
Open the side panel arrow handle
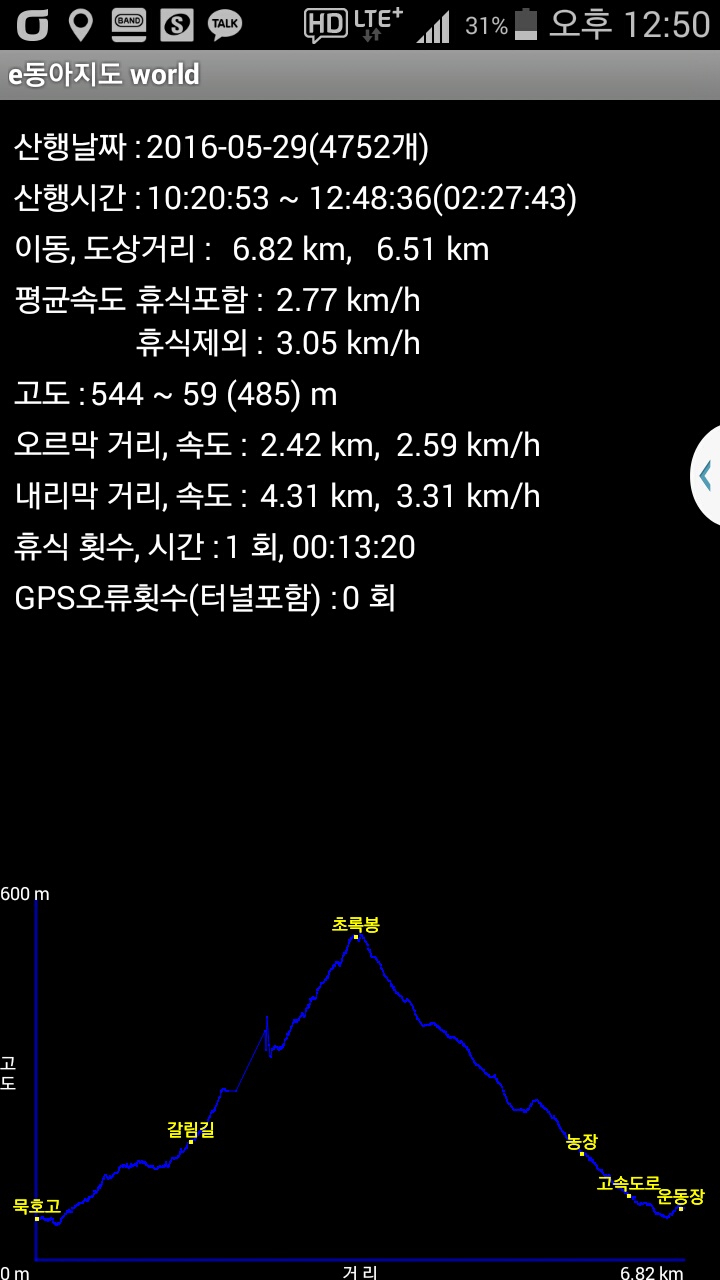click(706, 476)
